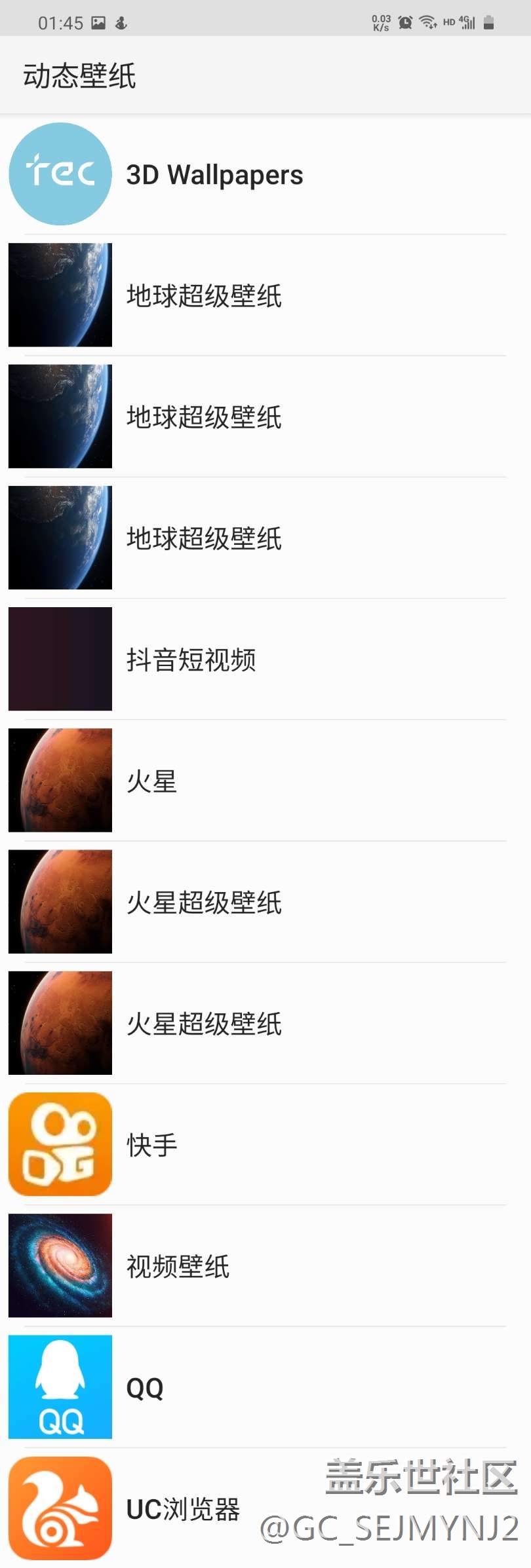
Task: Tap the UC浏览器 wallpaper entry
Action: click(x=265, y=1508)
